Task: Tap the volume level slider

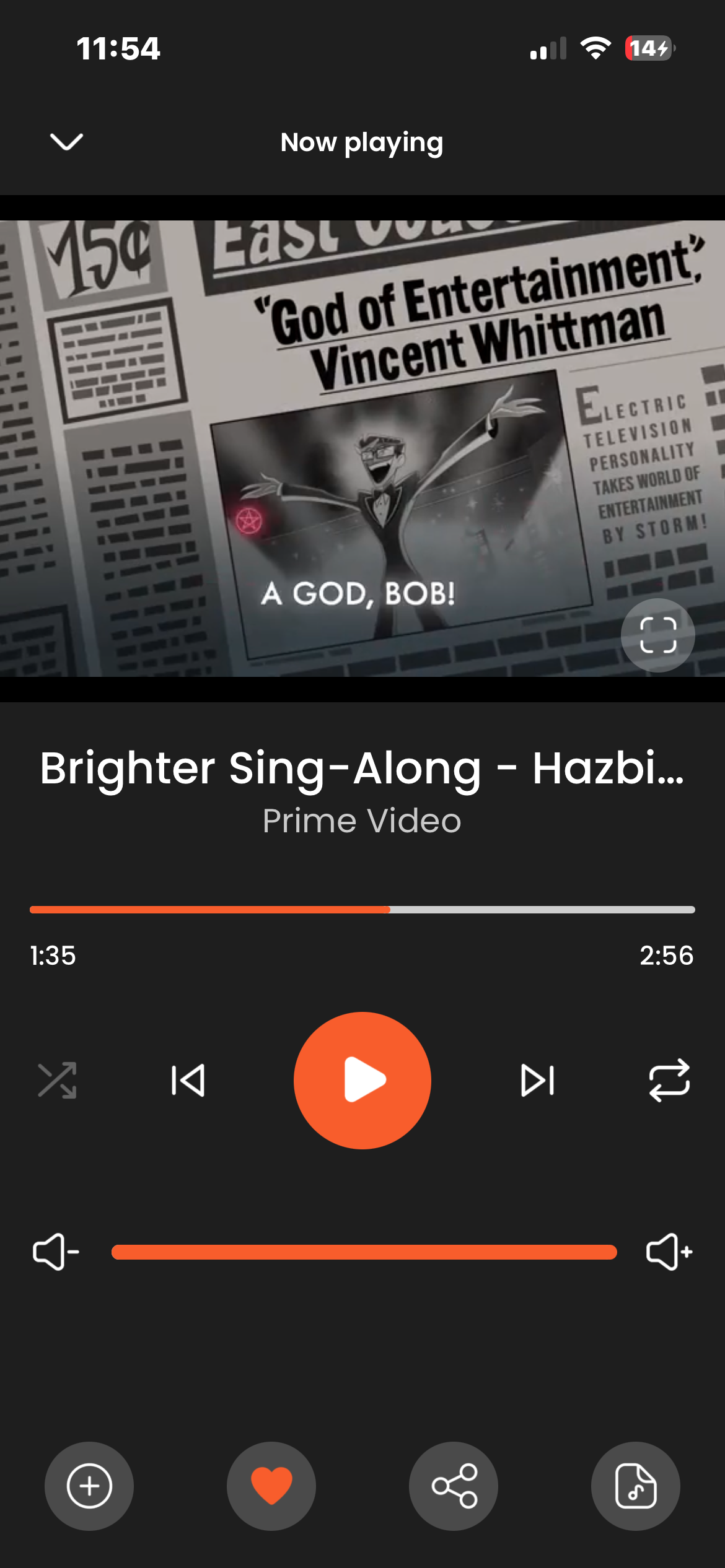Action: click(x=364, y=1252)
